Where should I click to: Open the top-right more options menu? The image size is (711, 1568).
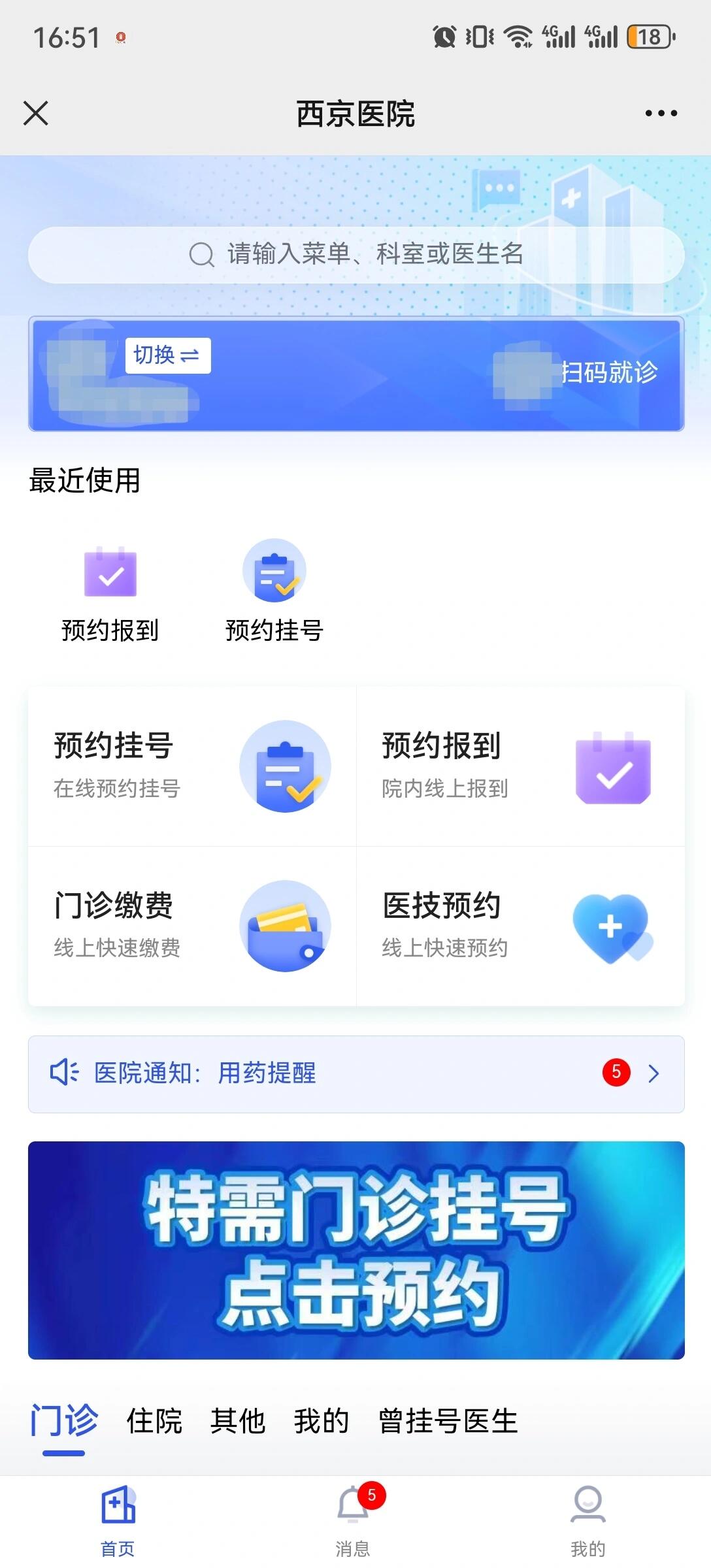click(660, 112)
